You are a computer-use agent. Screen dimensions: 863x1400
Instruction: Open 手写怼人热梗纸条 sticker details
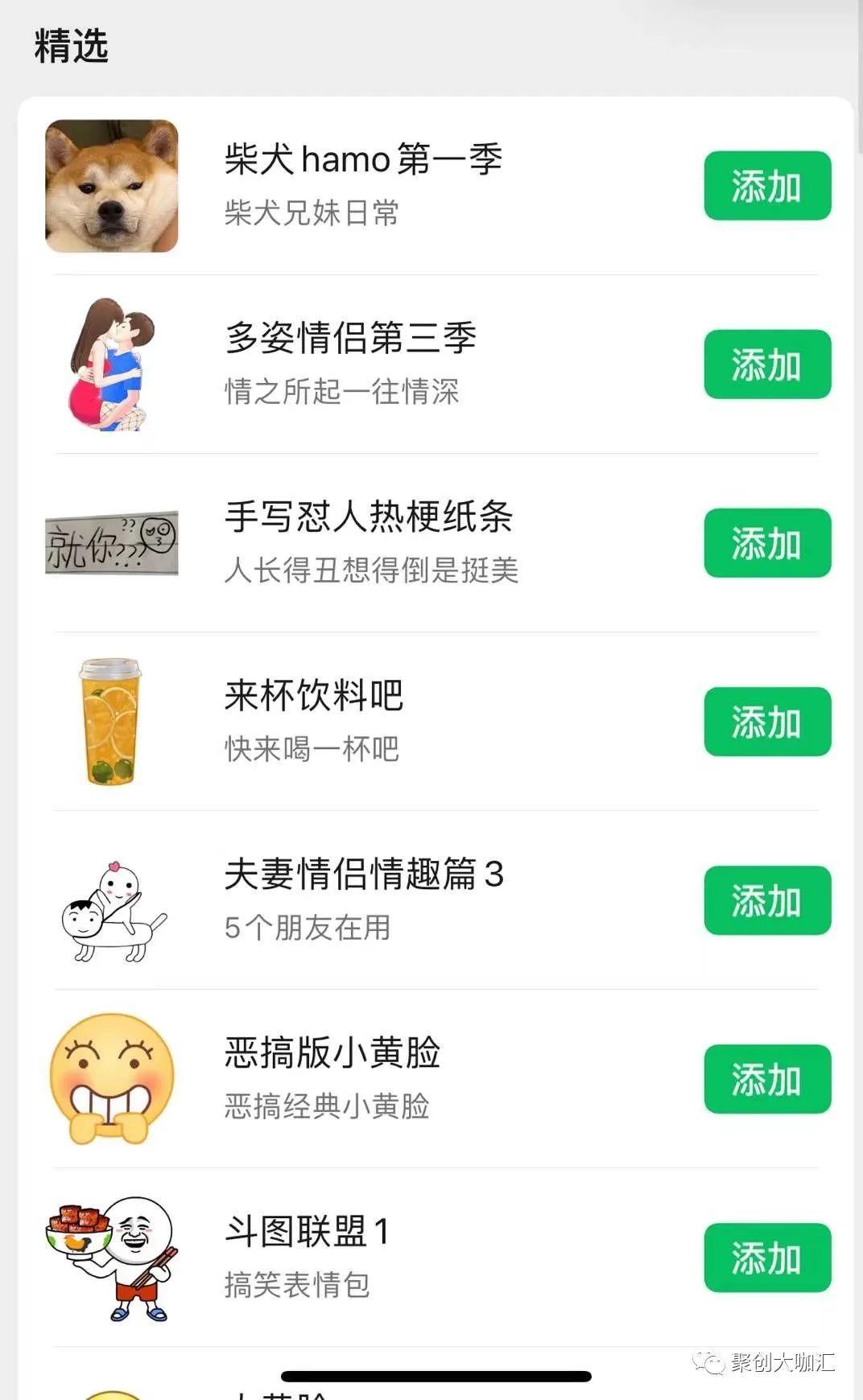click(369, 517)
